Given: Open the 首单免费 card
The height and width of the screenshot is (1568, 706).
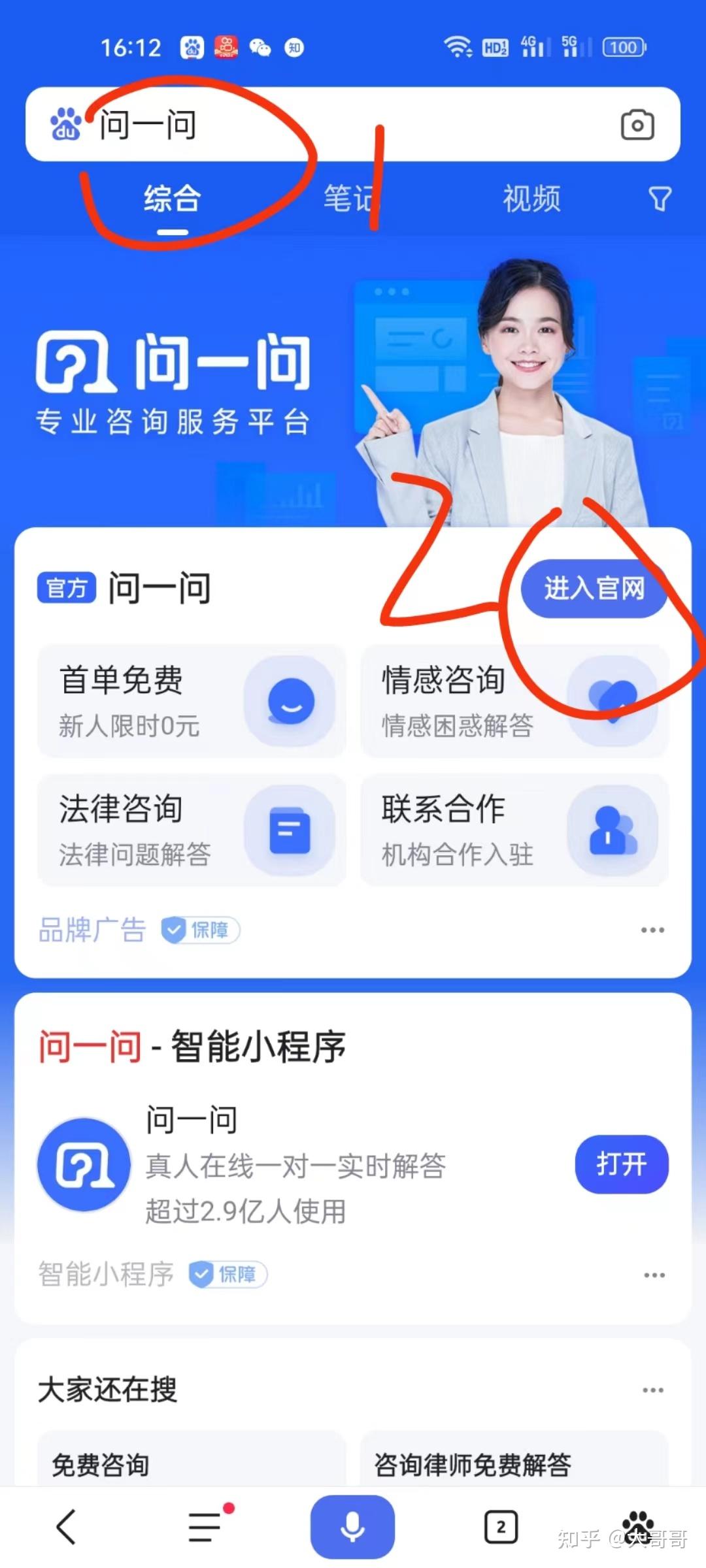Looking at the screenshot, I should point(191,701).
